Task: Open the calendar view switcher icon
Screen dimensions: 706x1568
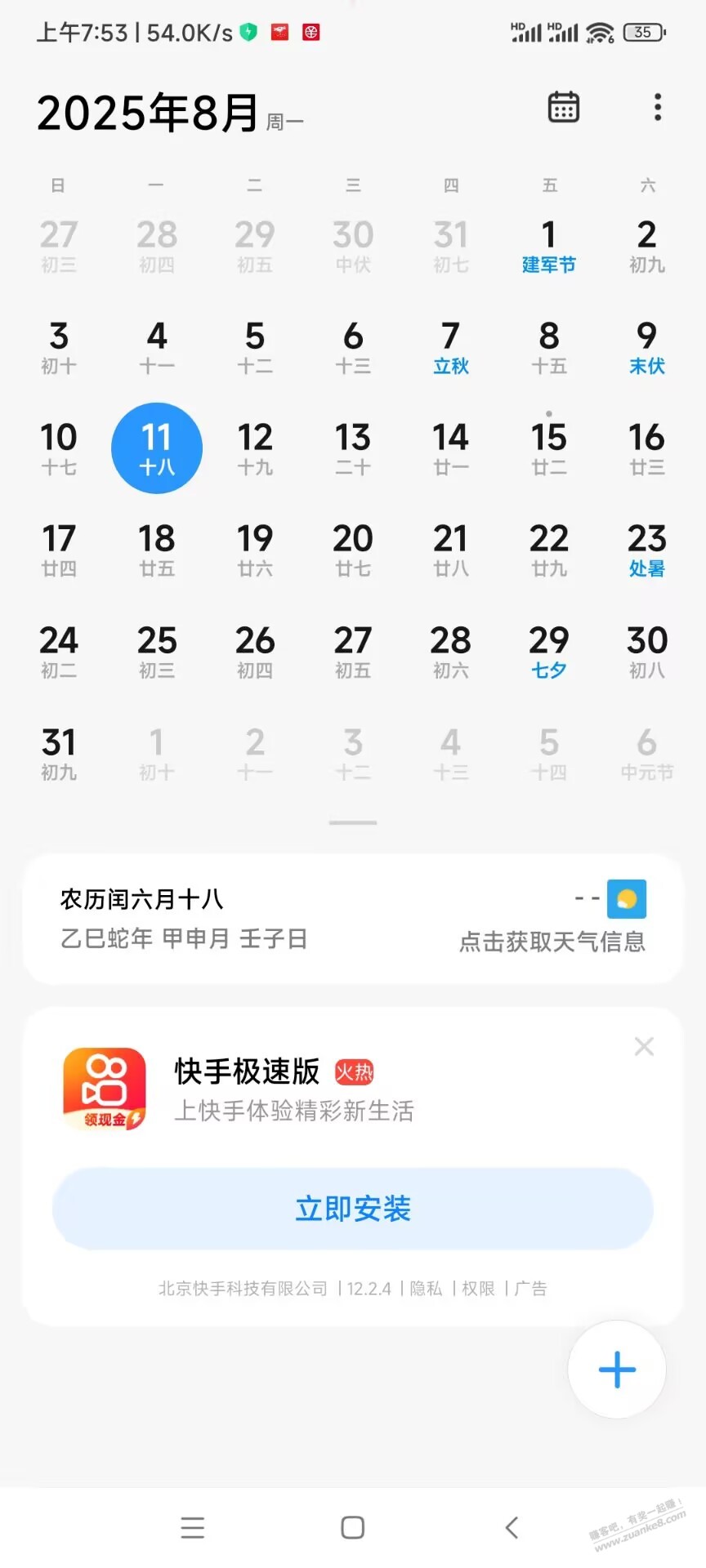Action: [x=563, y=107]
